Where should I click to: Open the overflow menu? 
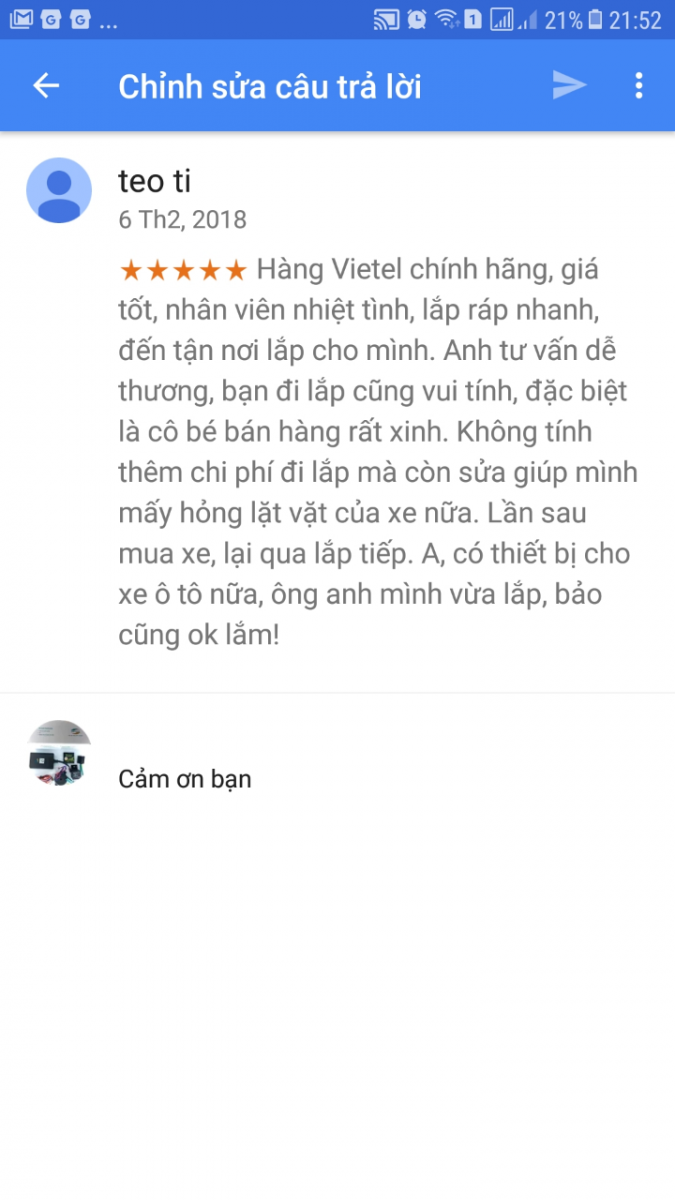pos(639,86)
